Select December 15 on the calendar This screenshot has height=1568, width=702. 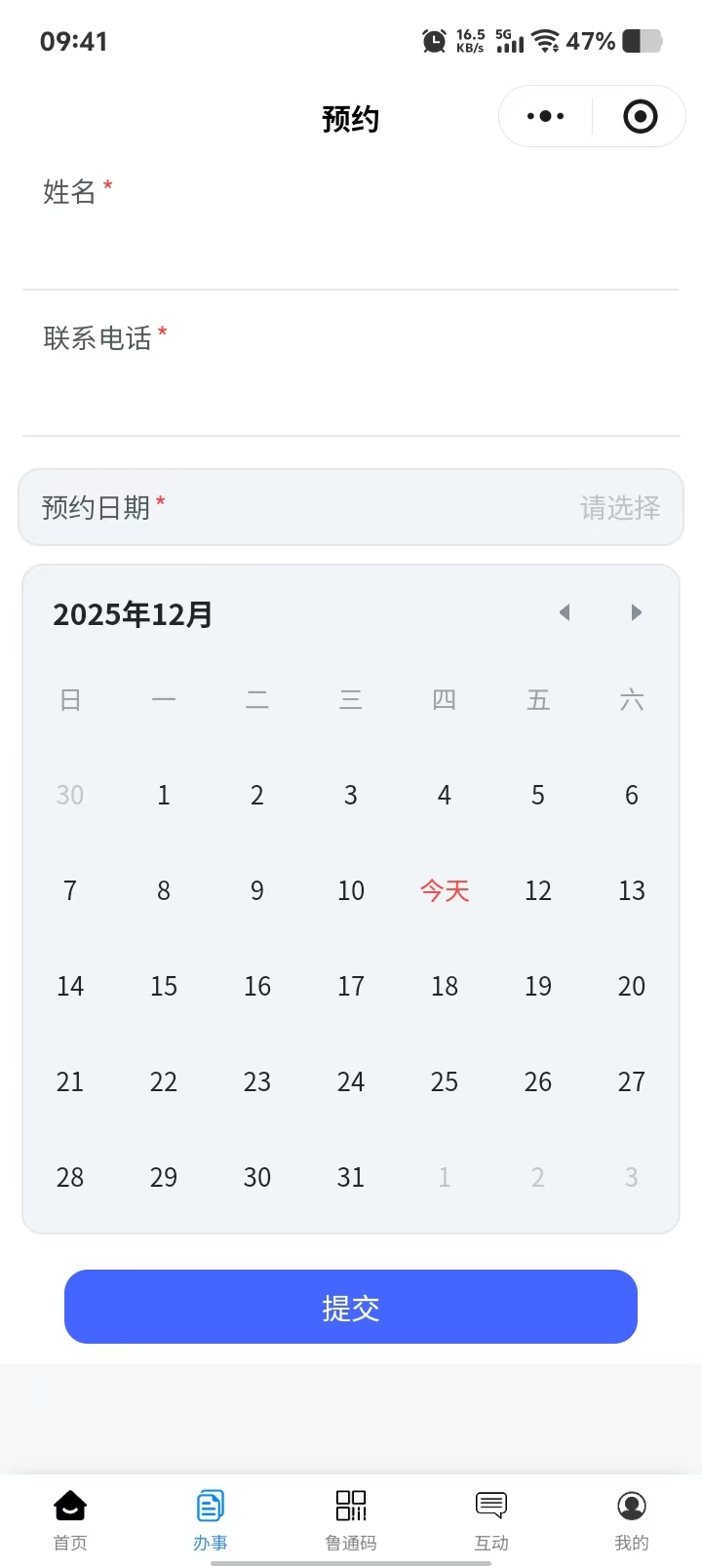[164, 986]
